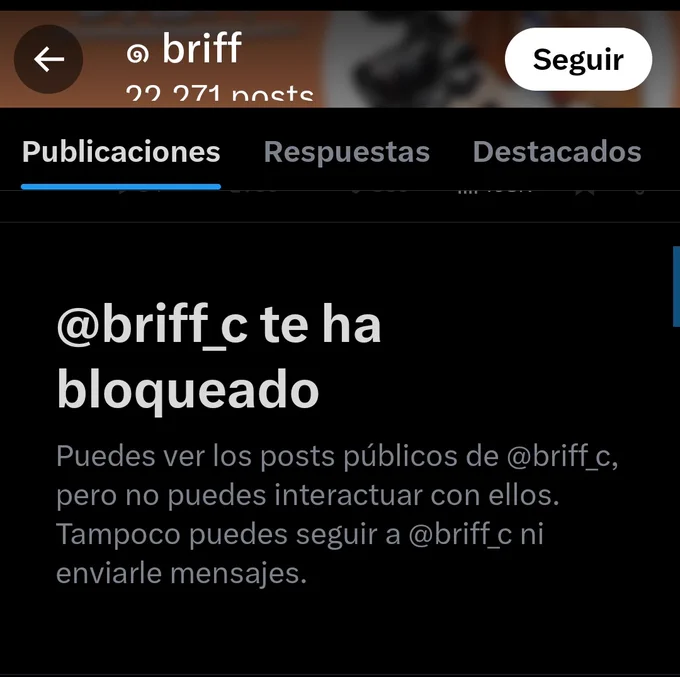Open the Destacados tab
The height and width of the screenshot is (677, 680).
557,152
